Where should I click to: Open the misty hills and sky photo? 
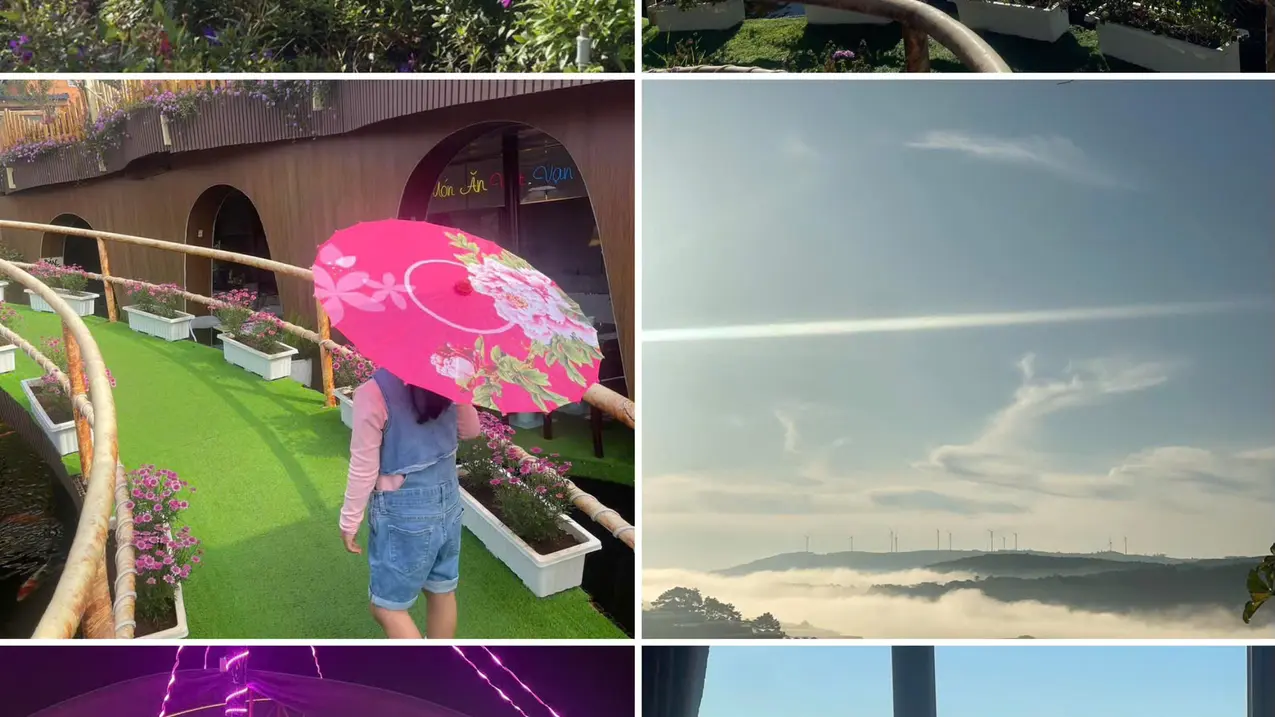(958, 358)
